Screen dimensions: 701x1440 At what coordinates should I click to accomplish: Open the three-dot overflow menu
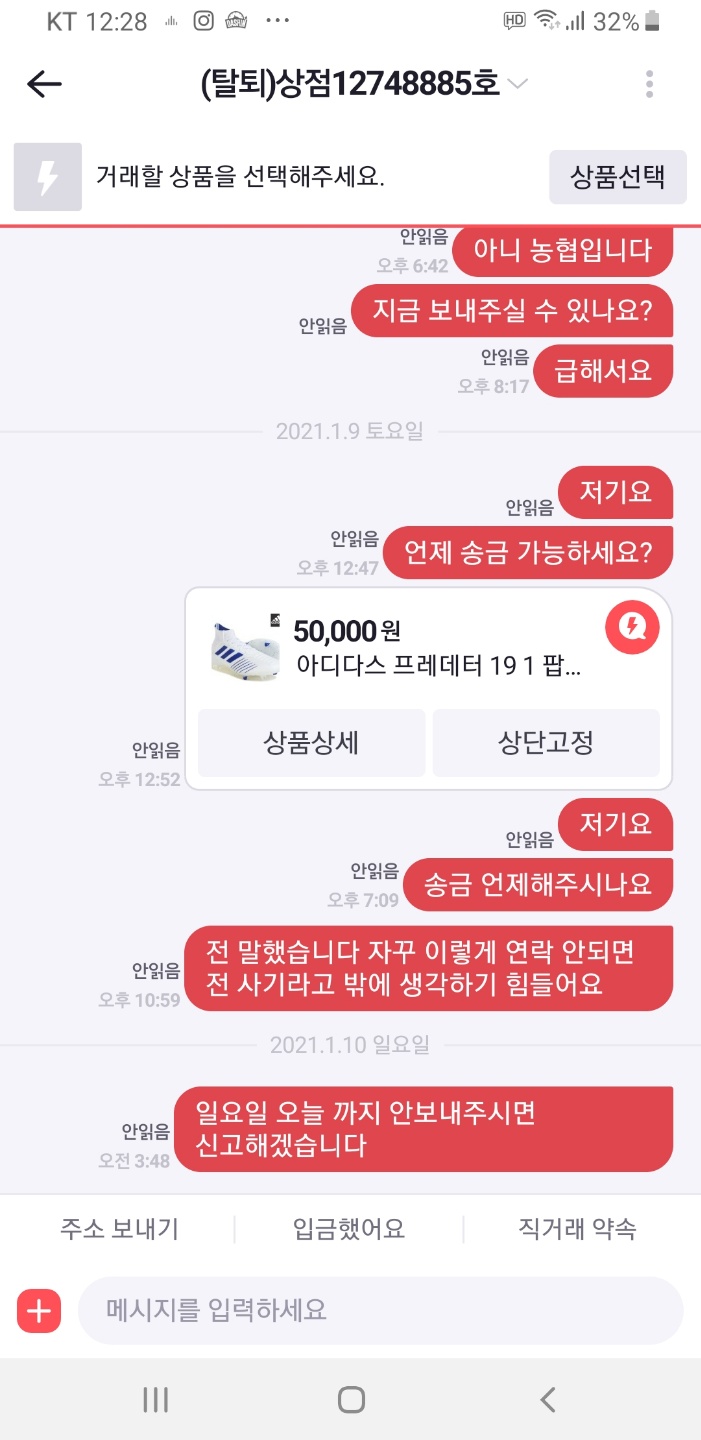click(650, 84)
